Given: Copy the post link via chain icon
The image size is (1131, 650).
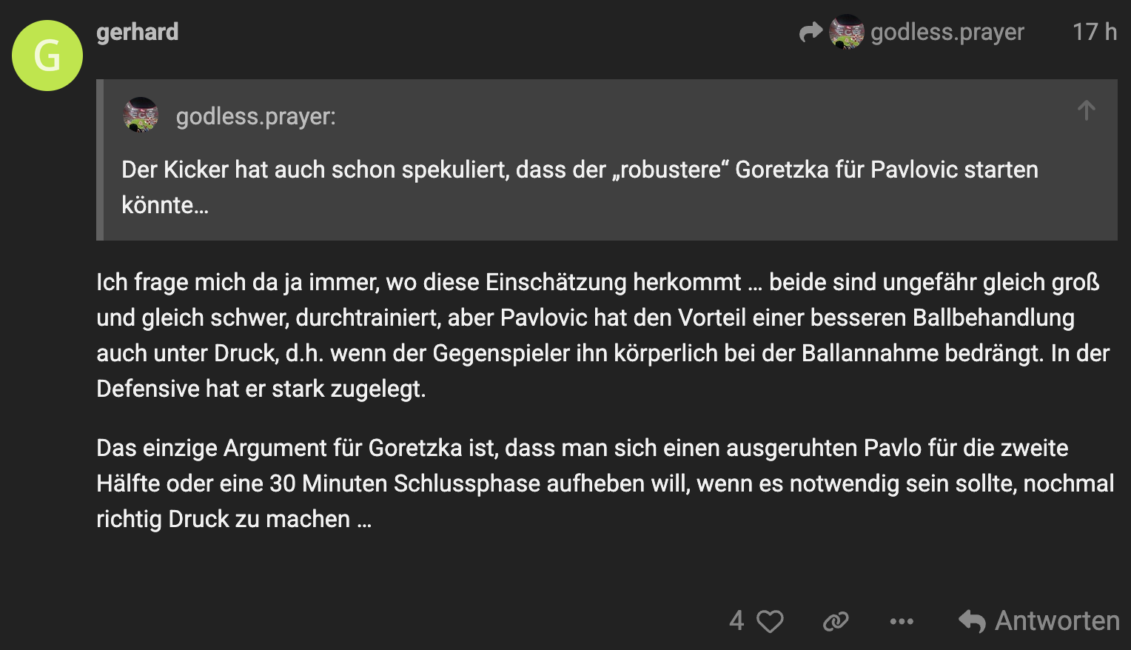Looking at the screenshot, I should tap(835, 621).
